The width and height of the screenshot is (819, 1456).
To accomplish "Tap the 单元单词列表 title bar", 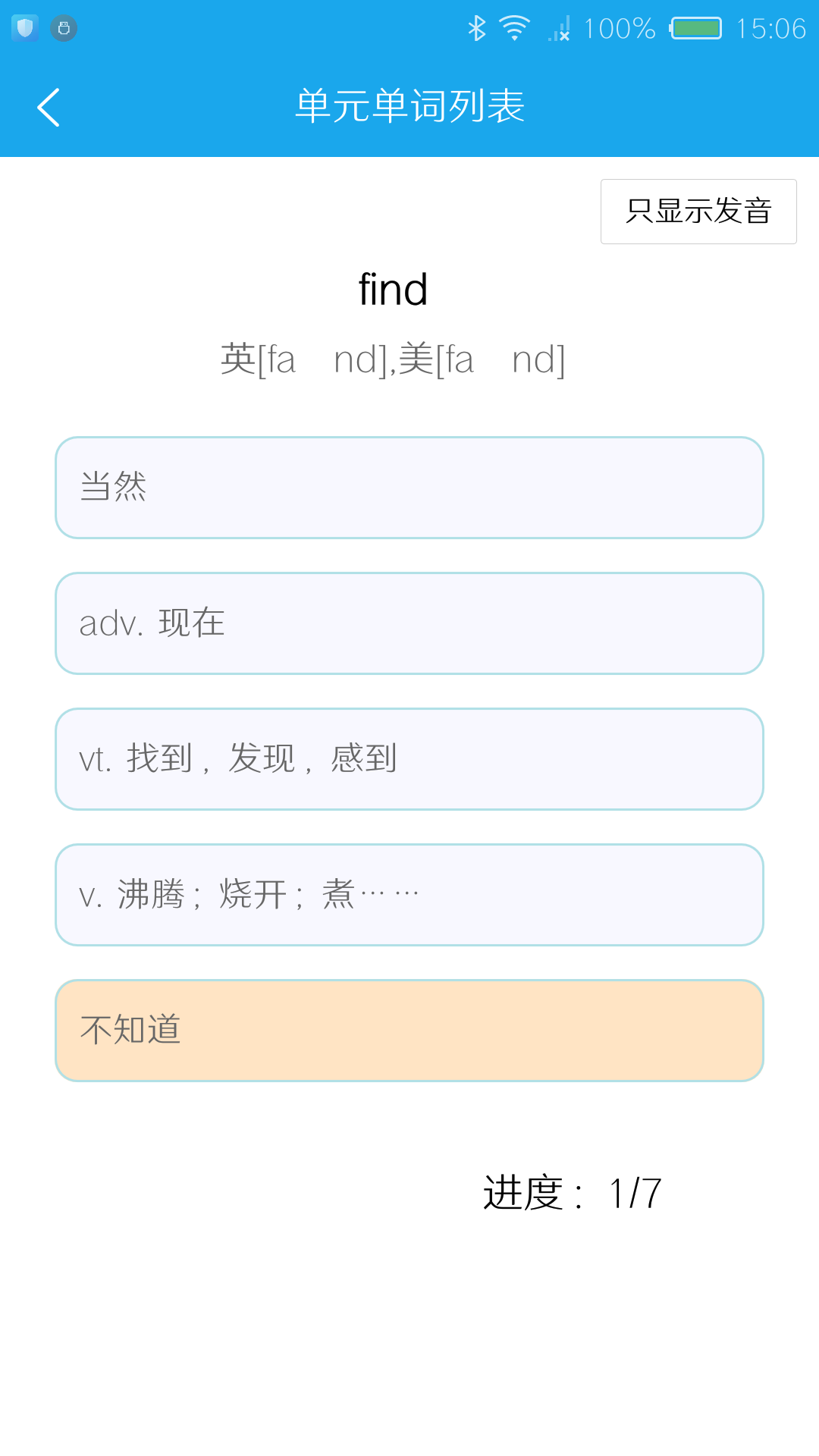I will tap(409, 106).
